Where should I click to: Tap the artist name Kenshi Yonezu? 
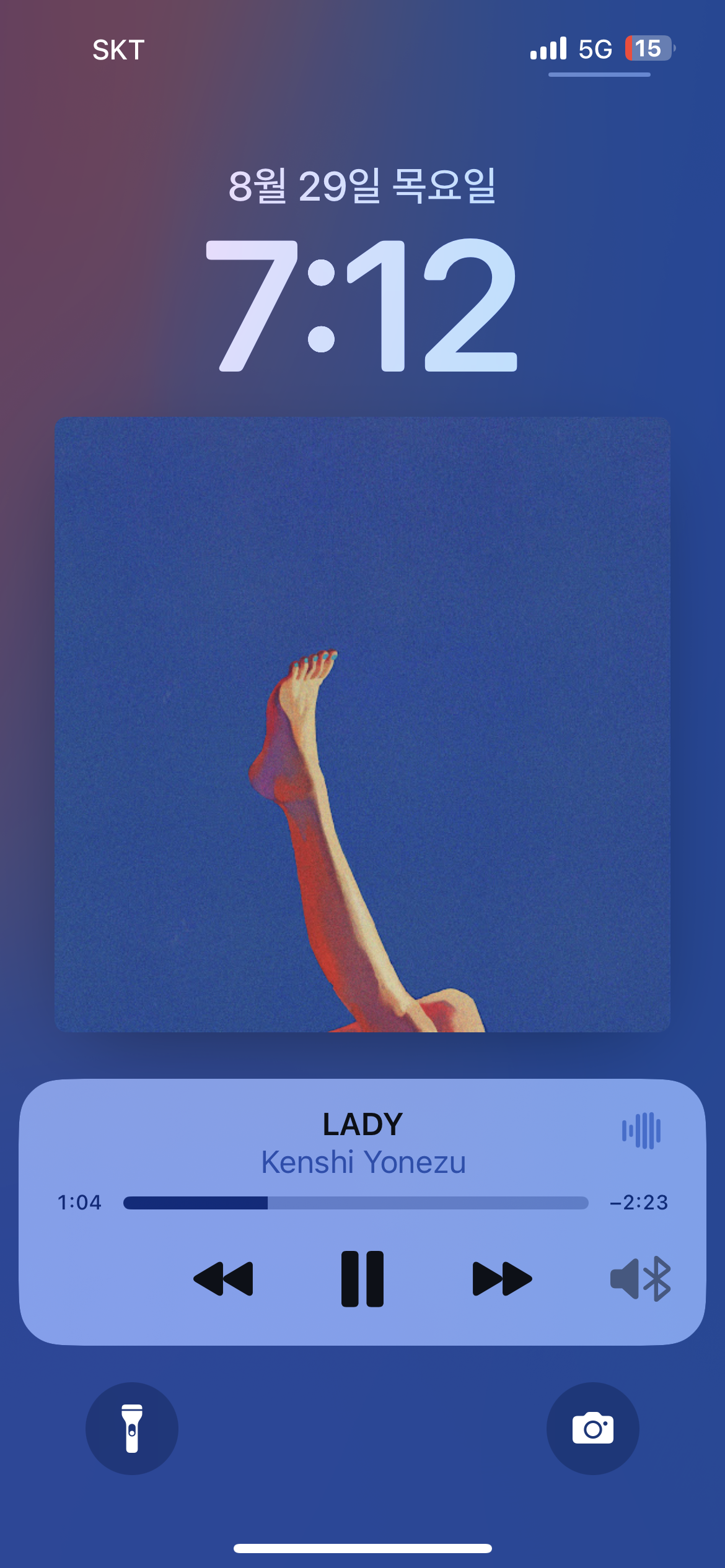[x=362, y=1162]
